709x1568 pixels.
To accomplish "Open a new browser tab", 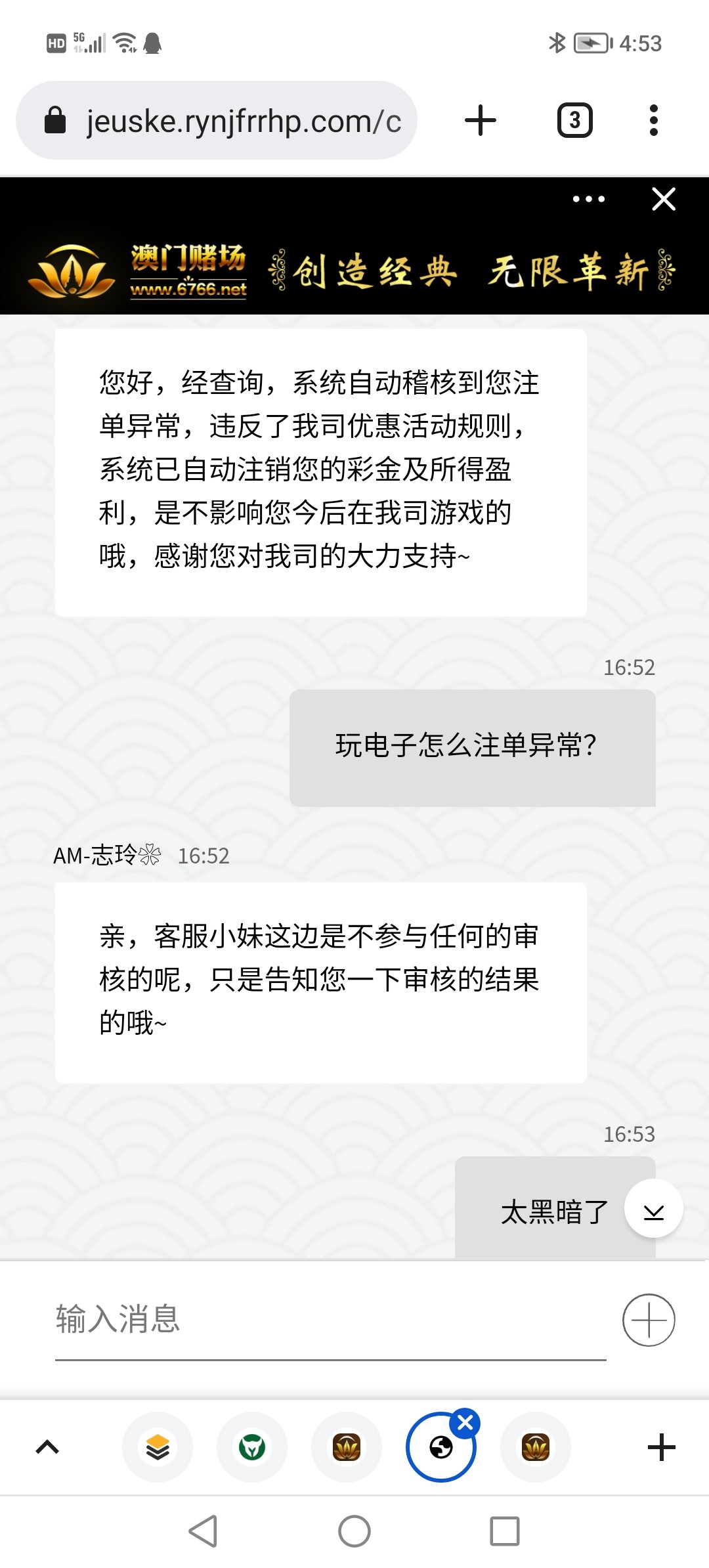I will tap(480, 121).
